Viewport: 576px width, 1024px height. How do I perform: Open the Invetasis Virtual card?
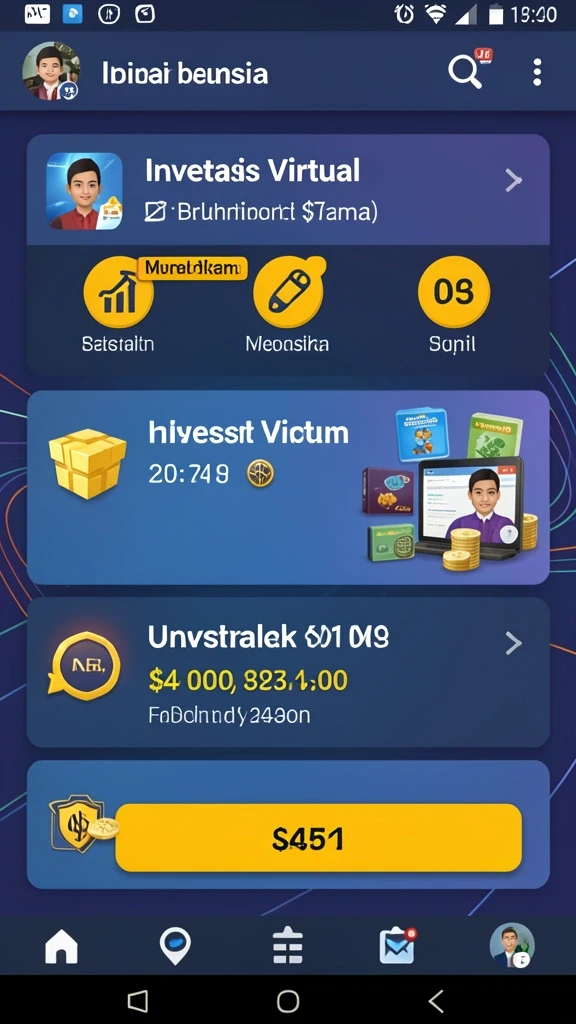point(288,190)
